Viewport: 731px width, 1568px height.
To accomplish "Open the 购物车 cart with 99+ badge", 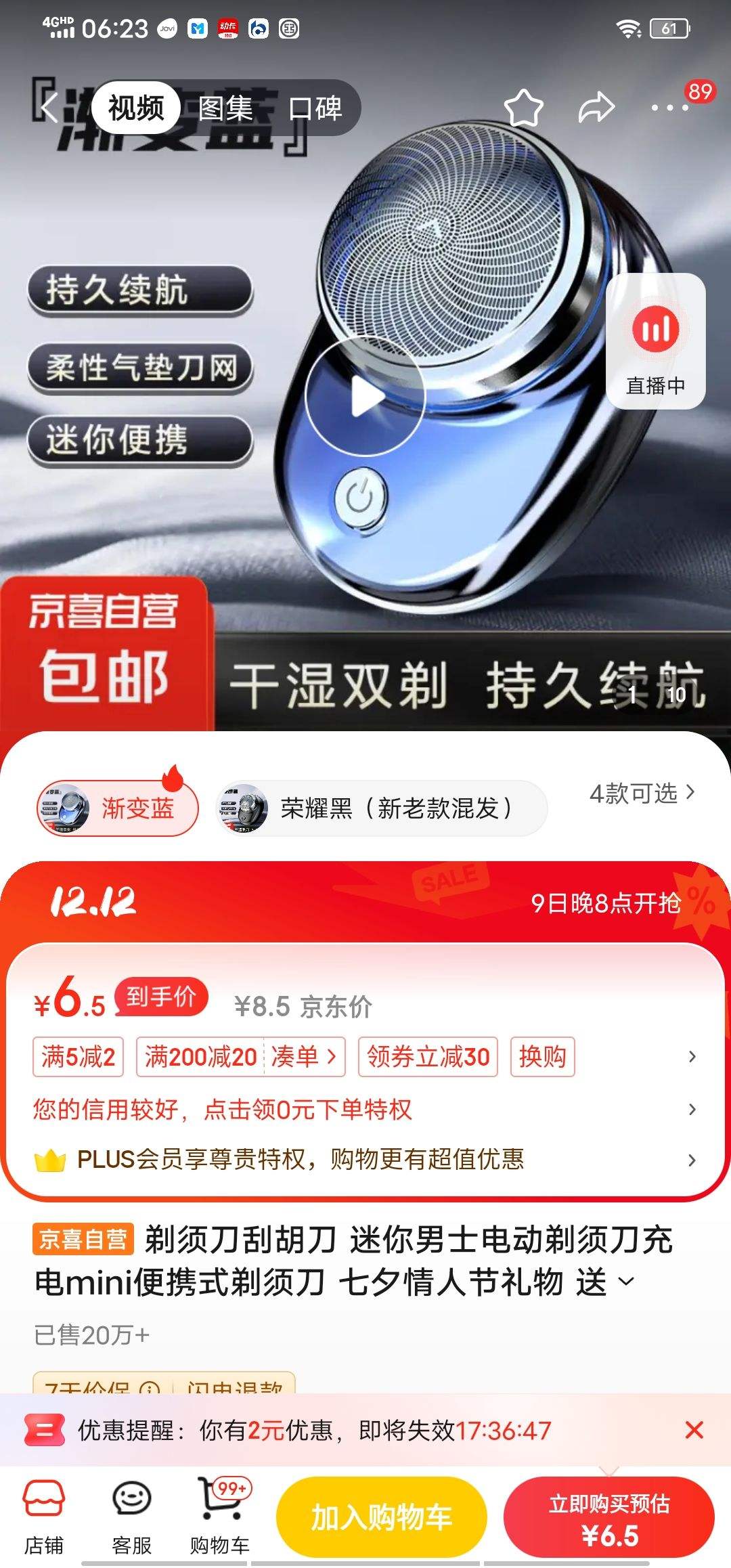I will tap(221, 1517).
